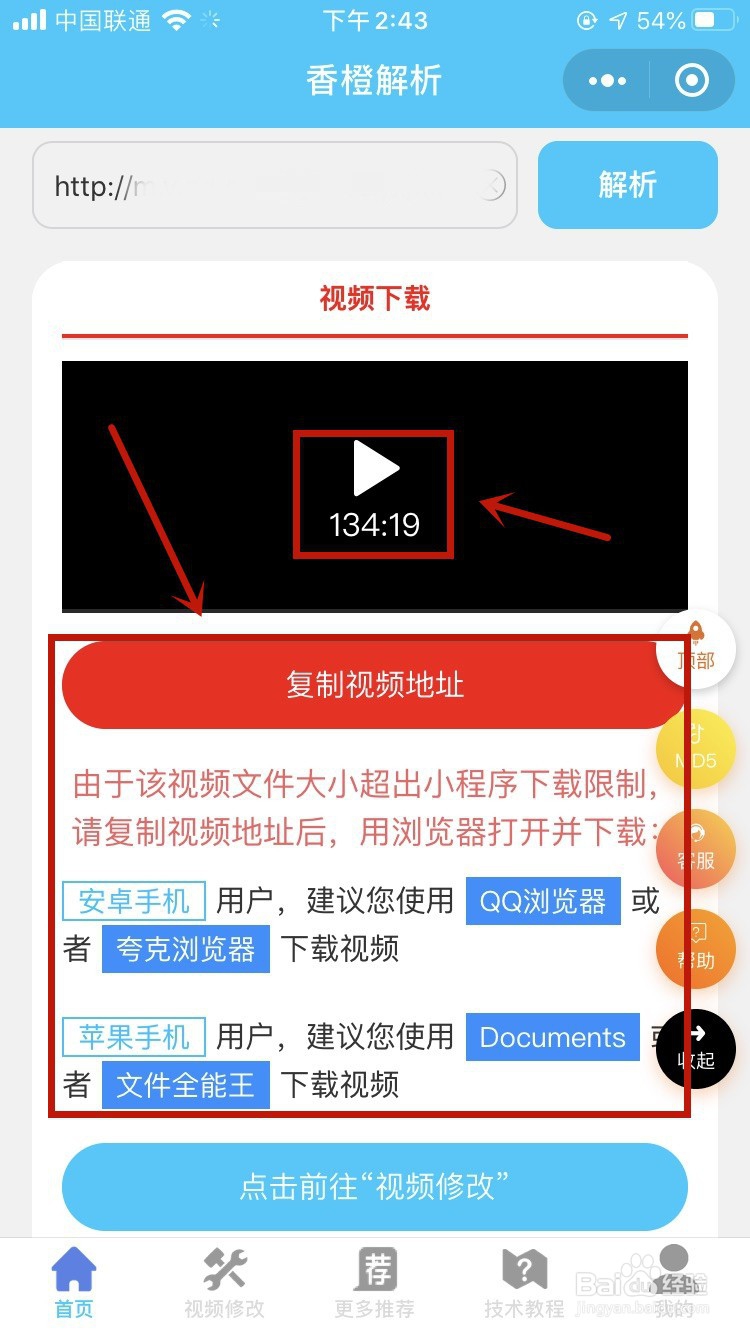Open the 帮助 help floating bubble

click(x=696, y=948)
